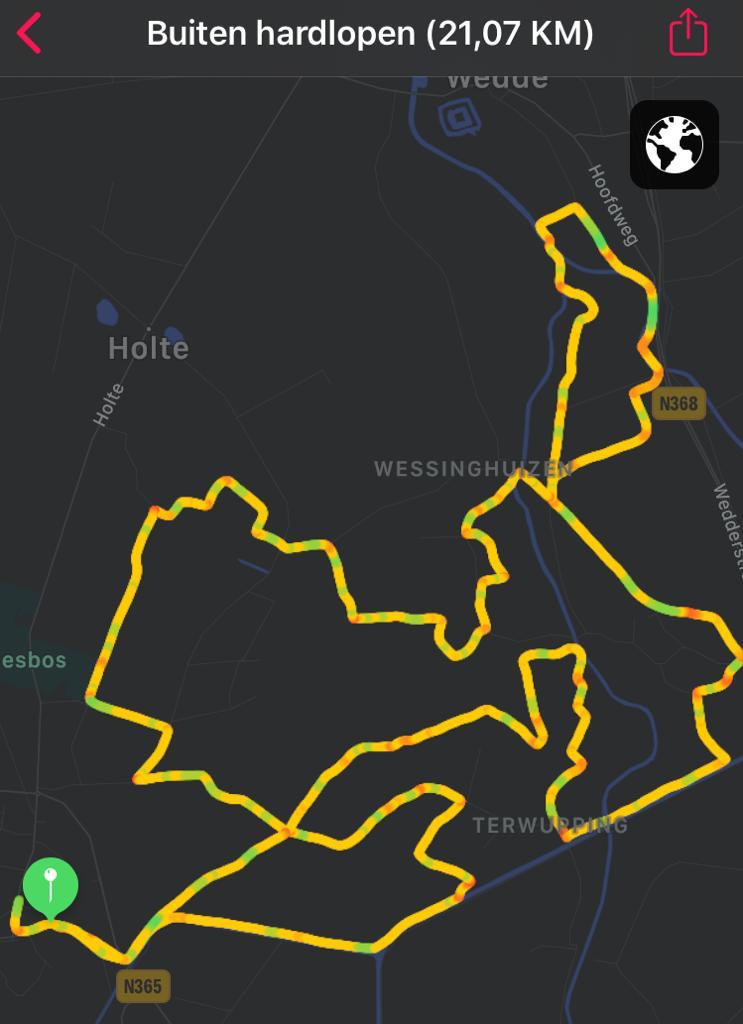Screen dimensions: 743x1024
Task: Share the Buiten hardlopen route
Action: tap(688, 34)
